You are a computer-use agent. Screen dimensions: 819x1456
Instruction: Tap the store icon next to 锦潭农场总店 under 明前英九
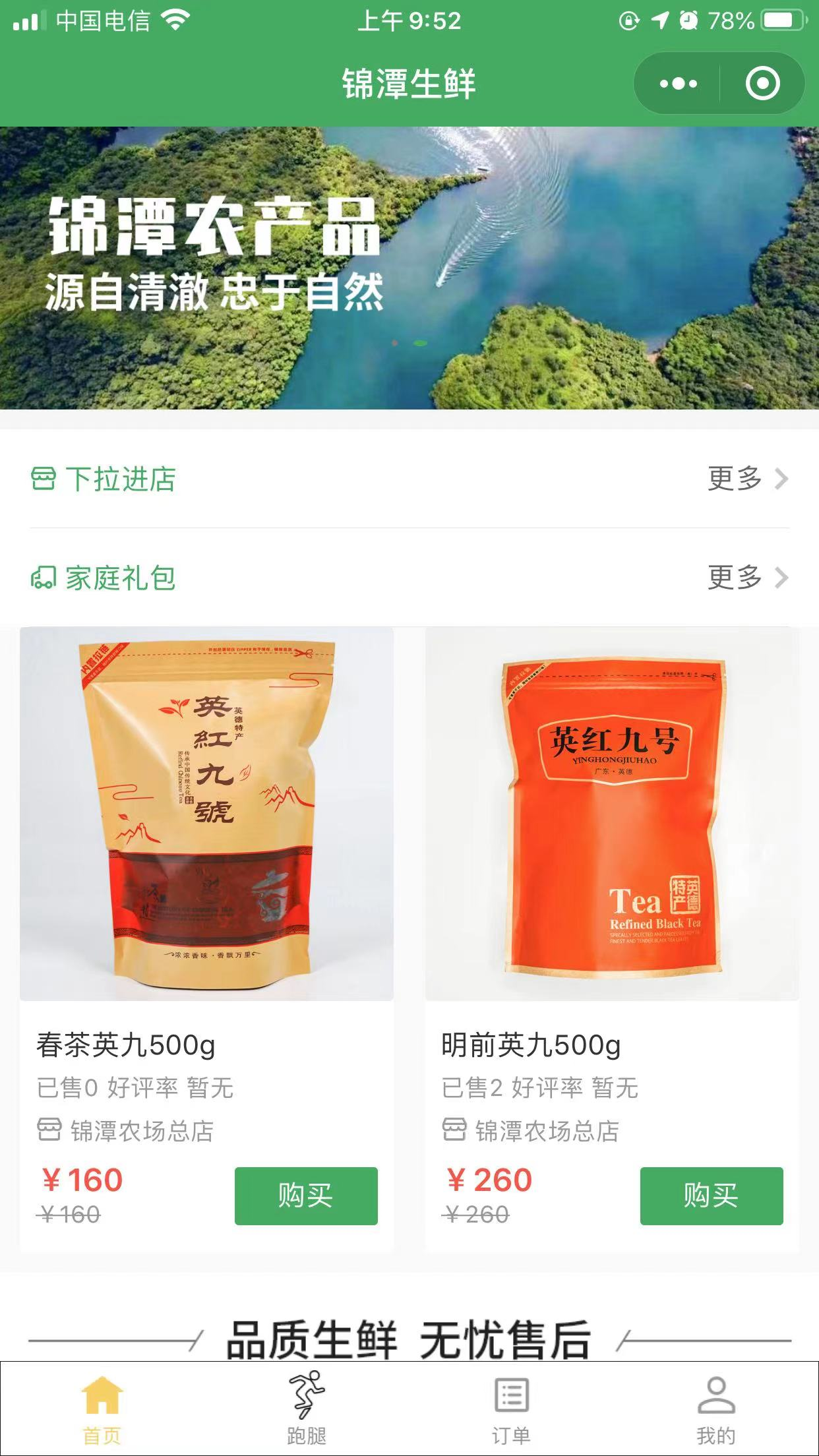click(454, 1128)
